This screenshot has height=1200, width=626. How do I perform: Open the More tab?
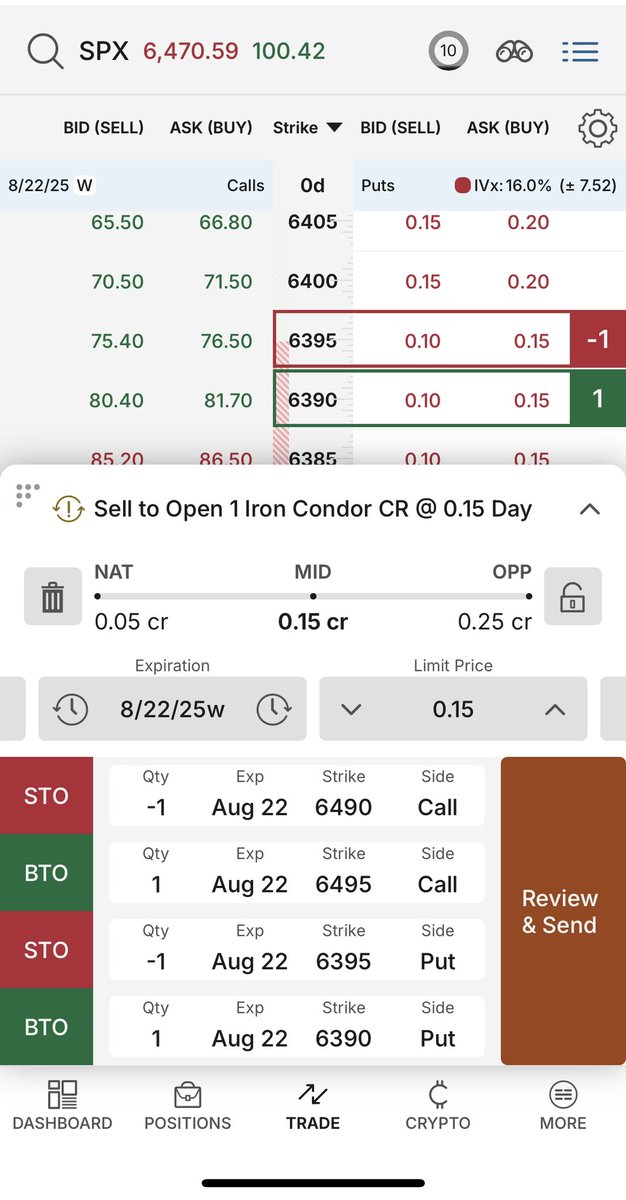click(x=563, y=1105)
